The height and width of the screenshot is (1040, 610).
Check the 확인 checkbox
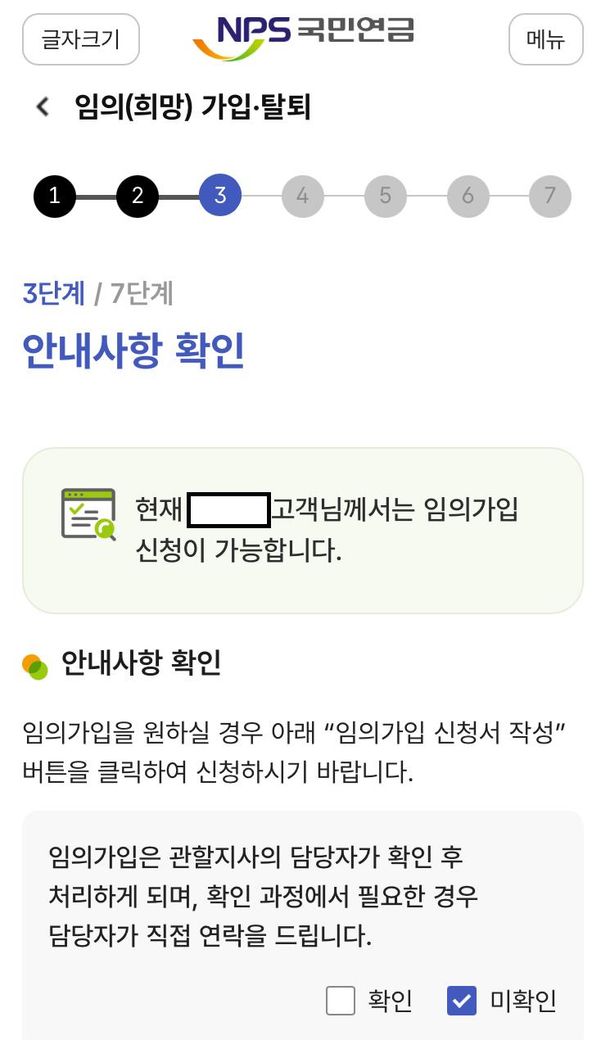[x=341, y=1000]
